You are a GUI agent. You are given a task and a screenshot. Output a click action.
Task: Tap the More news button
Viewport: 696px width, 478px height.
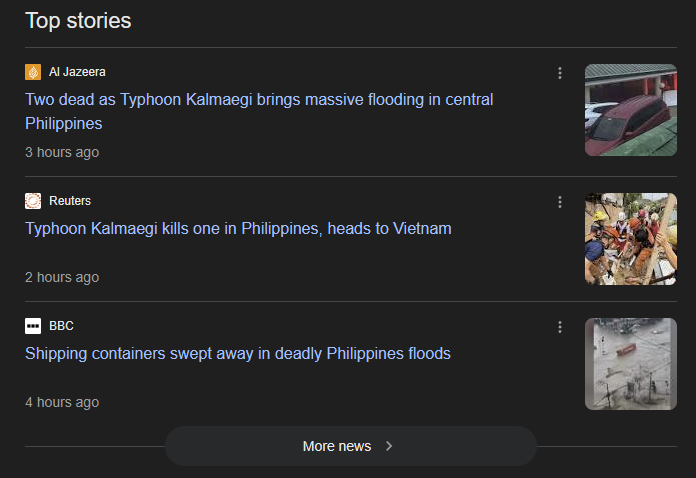[x=350, y=446]
